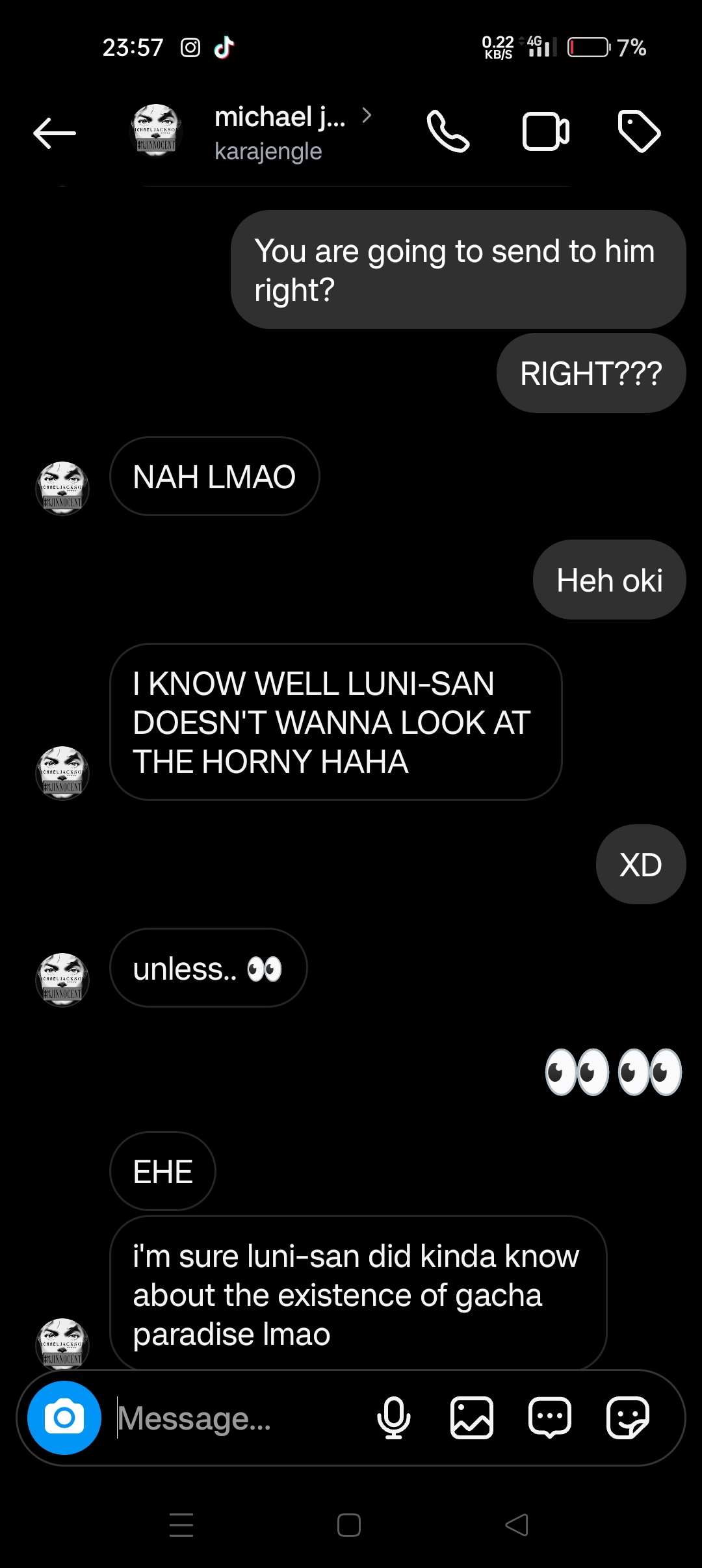The width and height of the screenshot is (702, 1568).
Task: Open the sticker picker
Action: (628, 1417)
